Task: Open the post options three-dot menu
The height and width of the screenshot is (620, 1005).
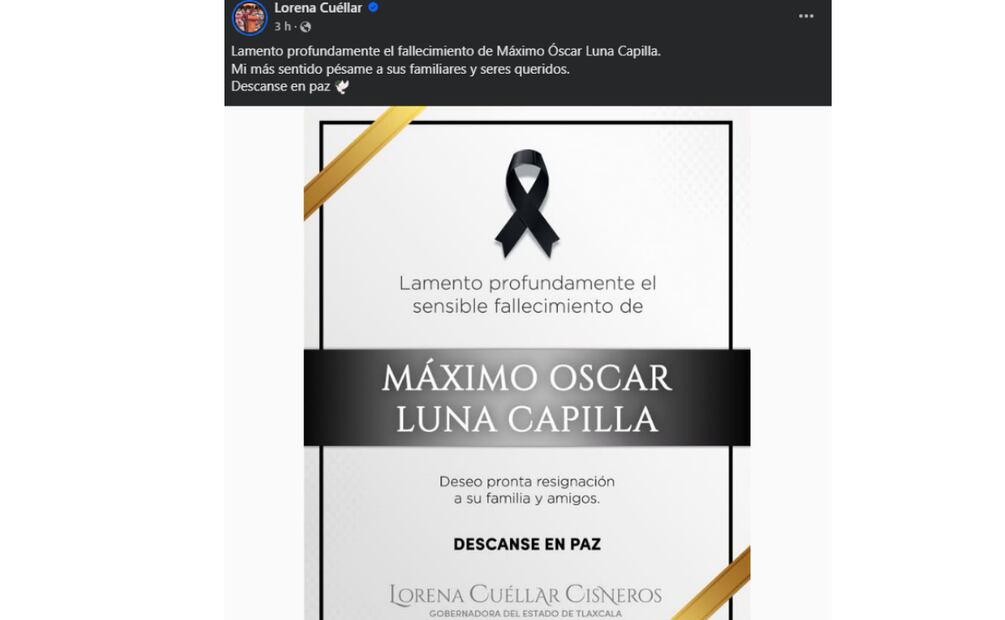Action: 805,17
